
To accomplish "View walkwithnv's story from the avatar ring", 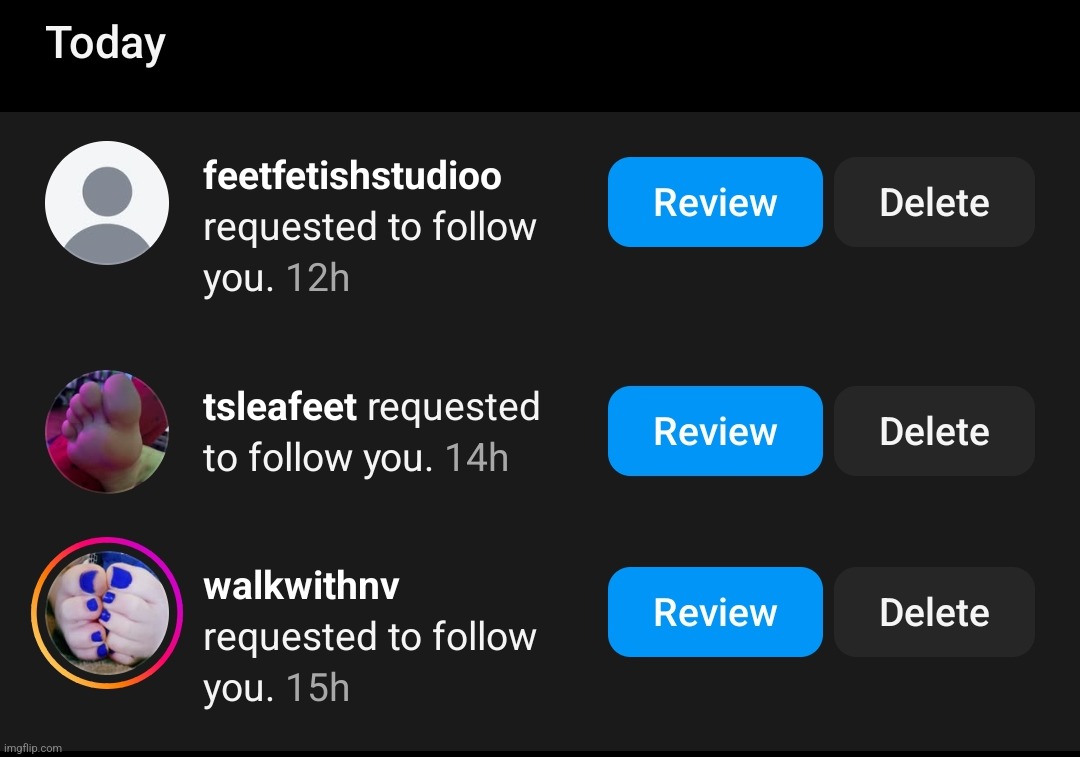I will click(x=107, y=612).
